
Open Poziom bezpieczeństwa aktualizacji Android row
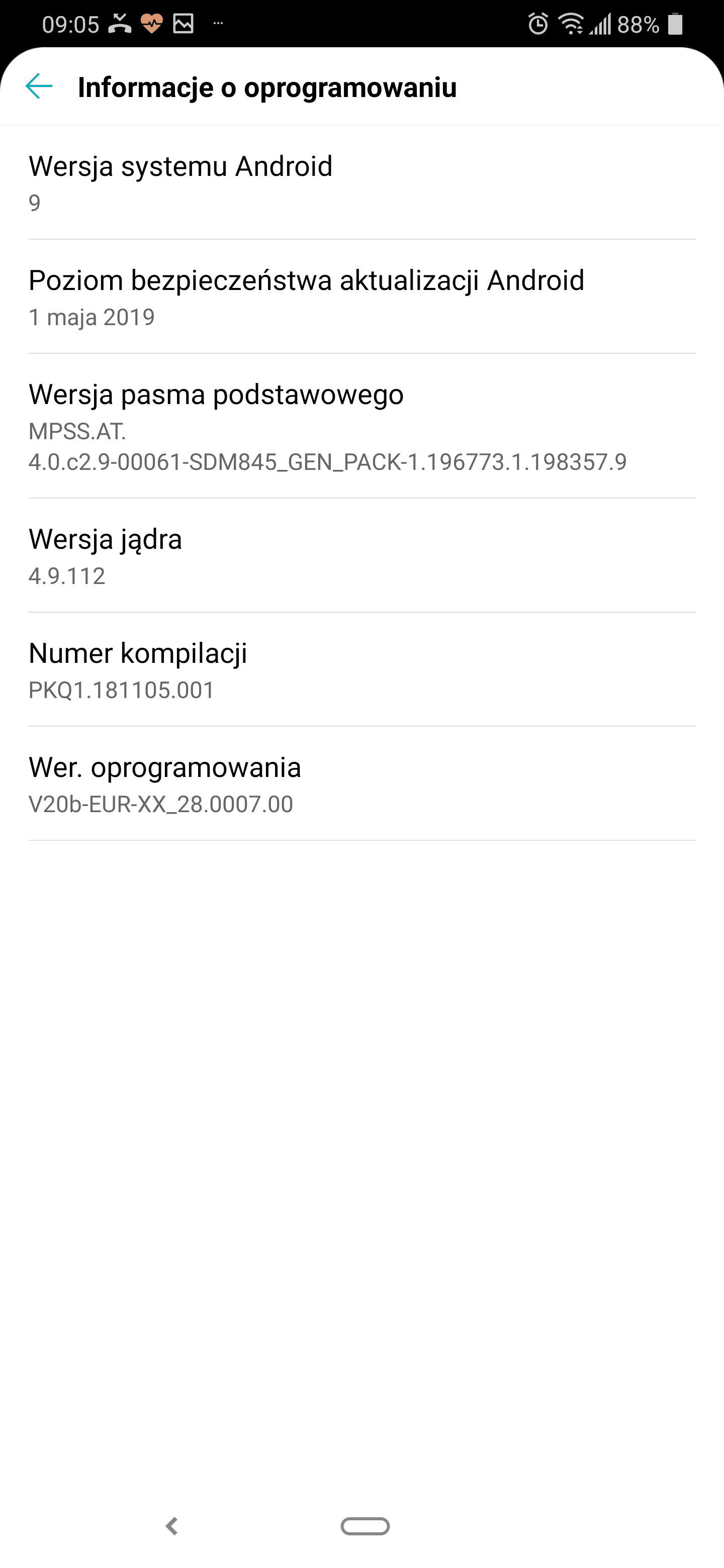[361, 297]
